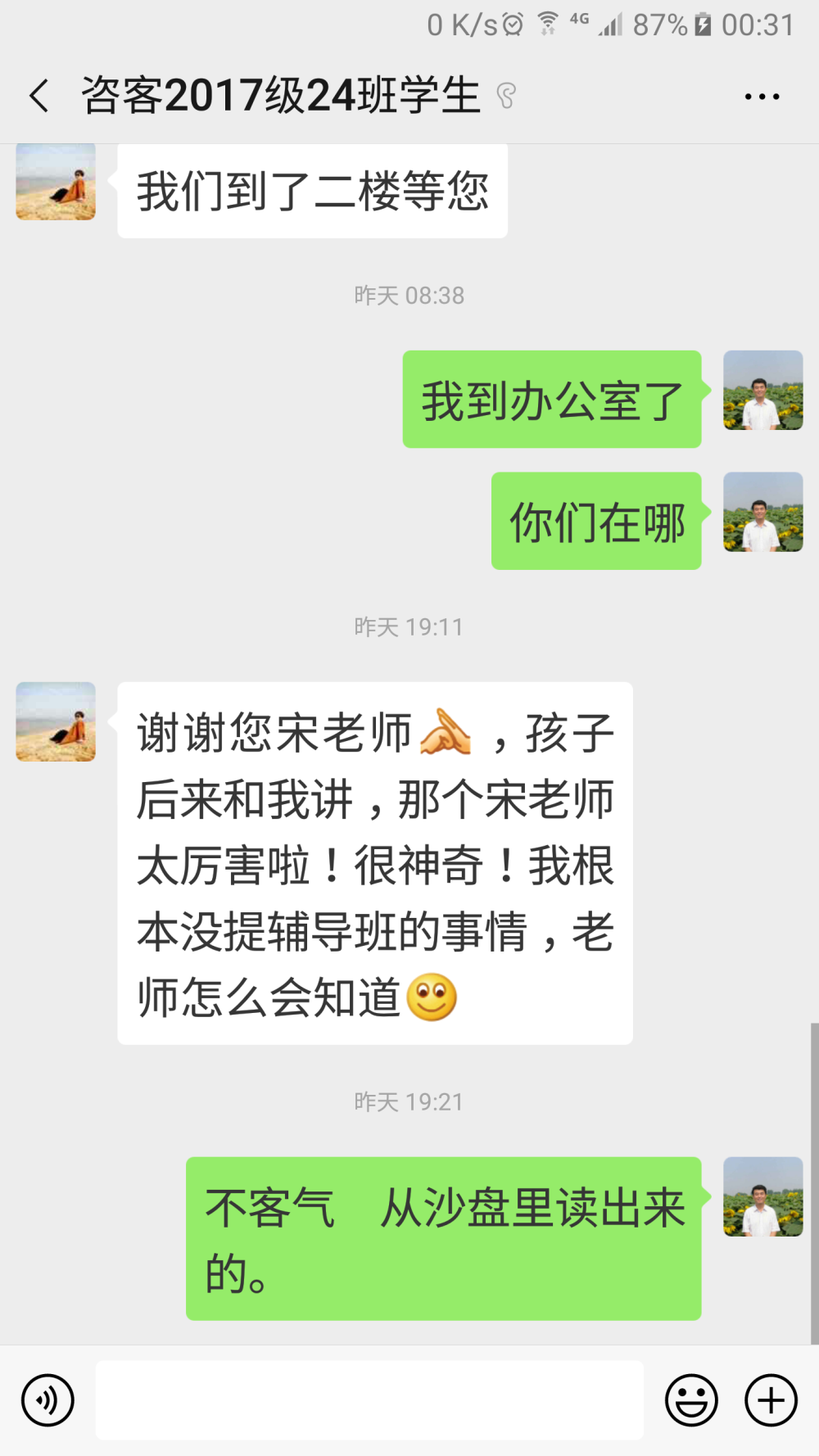Image resolution: width=819 pixels, height=1456 pixels.
Task: Open sender avatar beside '我们到了二楼等您'
Action: [x=56, y=182]
